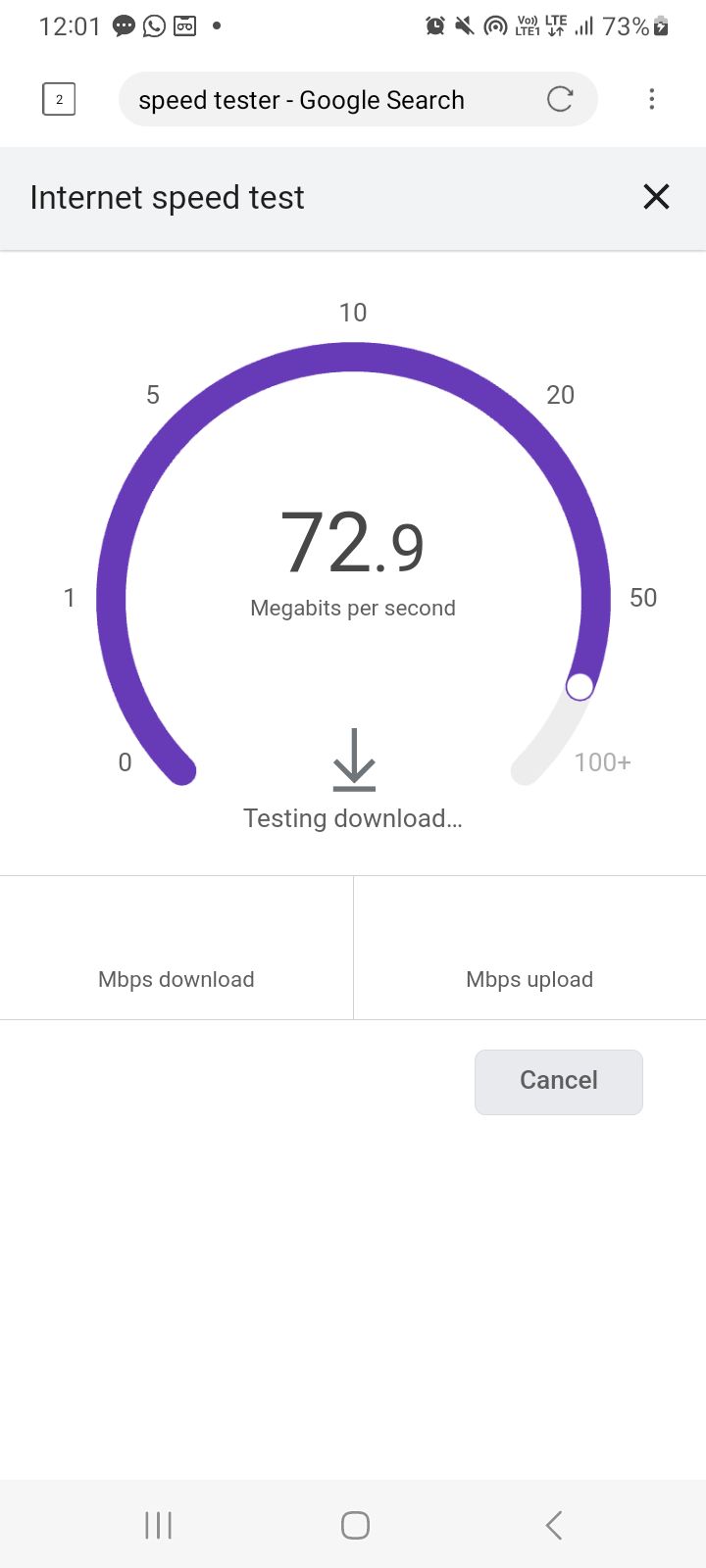Close the Internet speed test panel

[x=656, y=197]
